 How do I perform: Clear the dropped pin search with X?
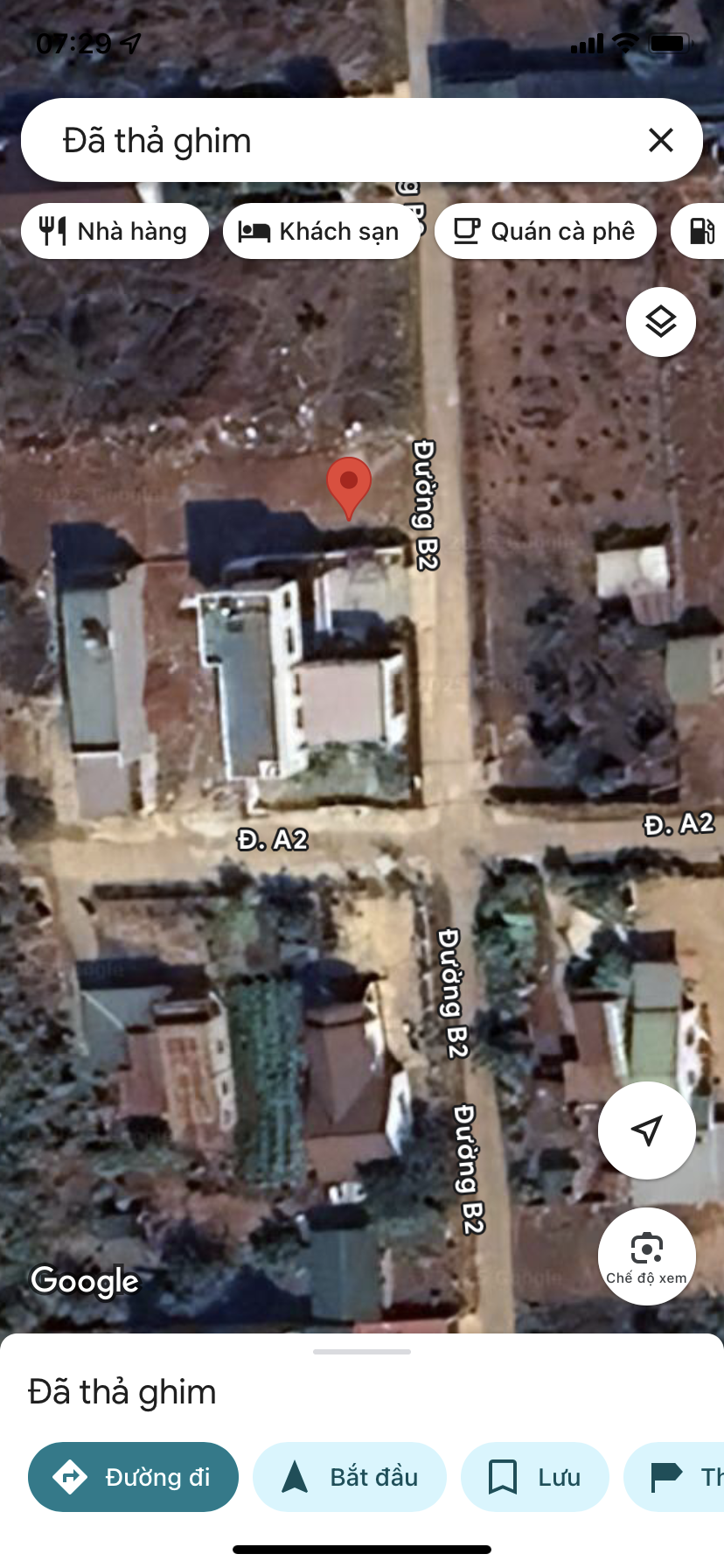661,140
